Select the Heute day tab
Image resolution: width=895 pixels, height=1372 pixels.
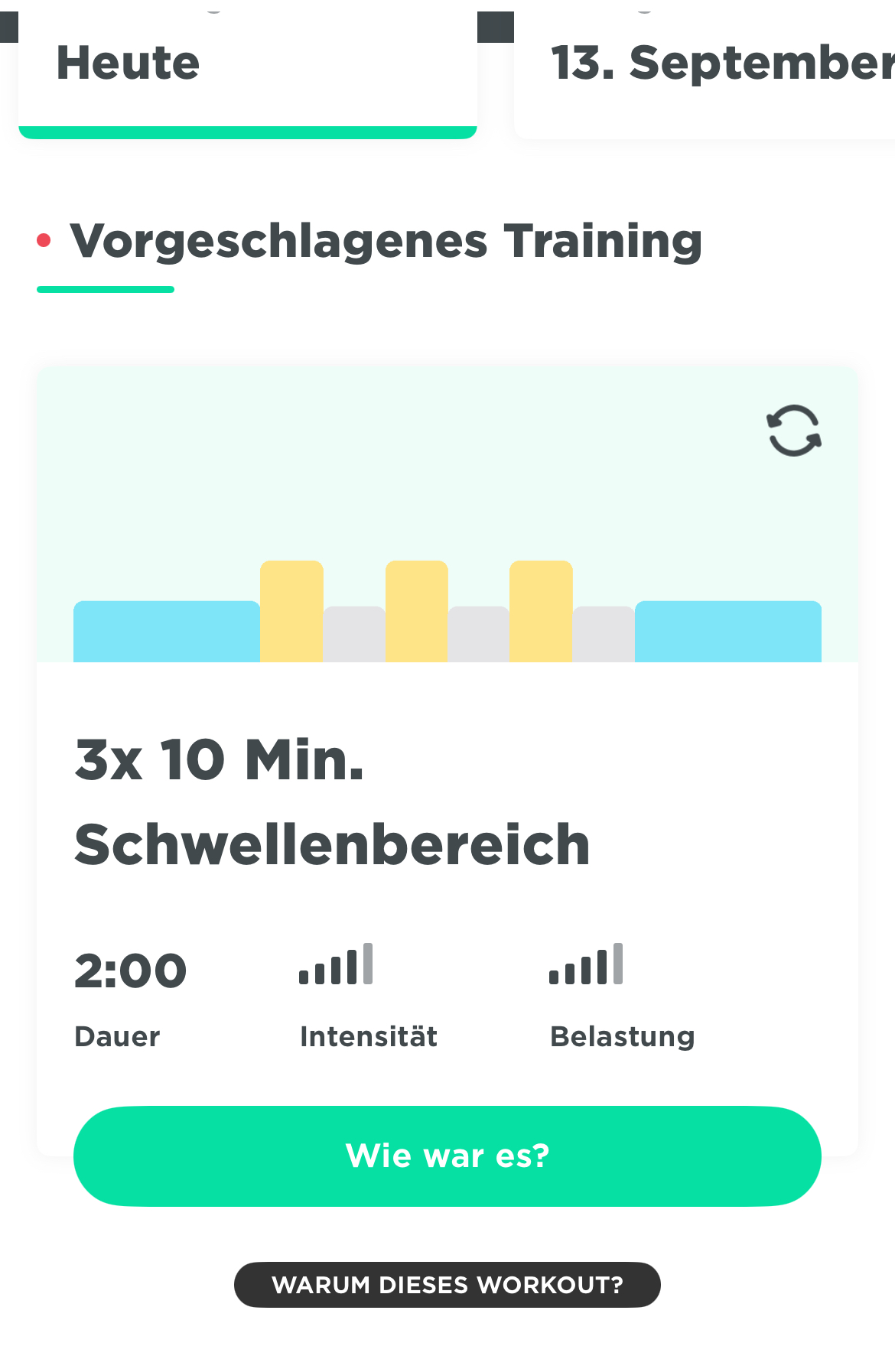pos(247,69)
